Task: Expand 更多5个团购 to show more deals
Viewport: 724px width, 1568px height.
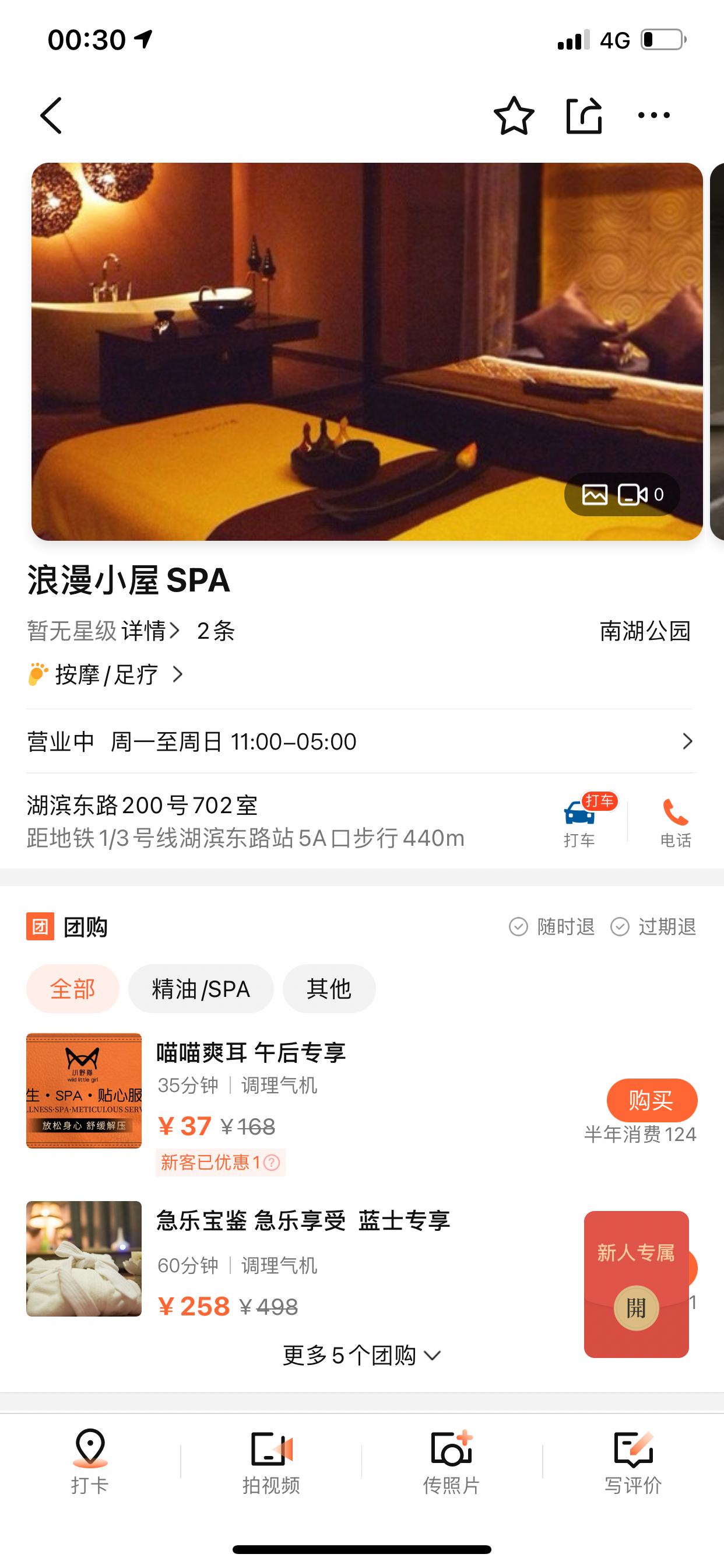Action: coord(361,1356)
